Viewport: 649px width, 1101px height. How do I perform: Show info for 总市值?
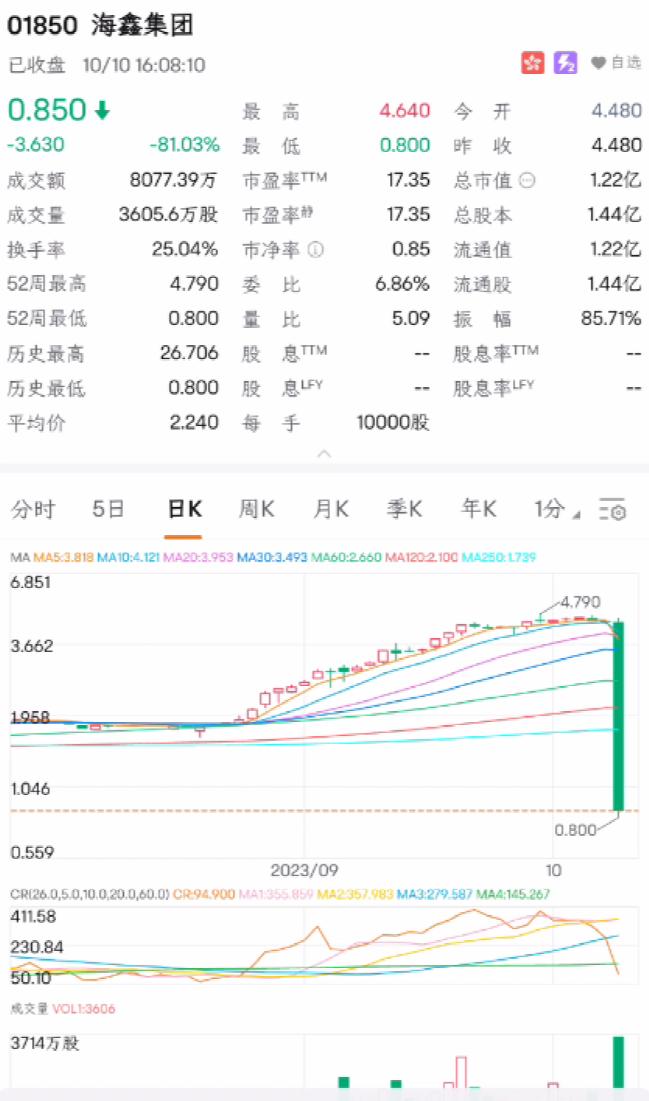(527, 181)
